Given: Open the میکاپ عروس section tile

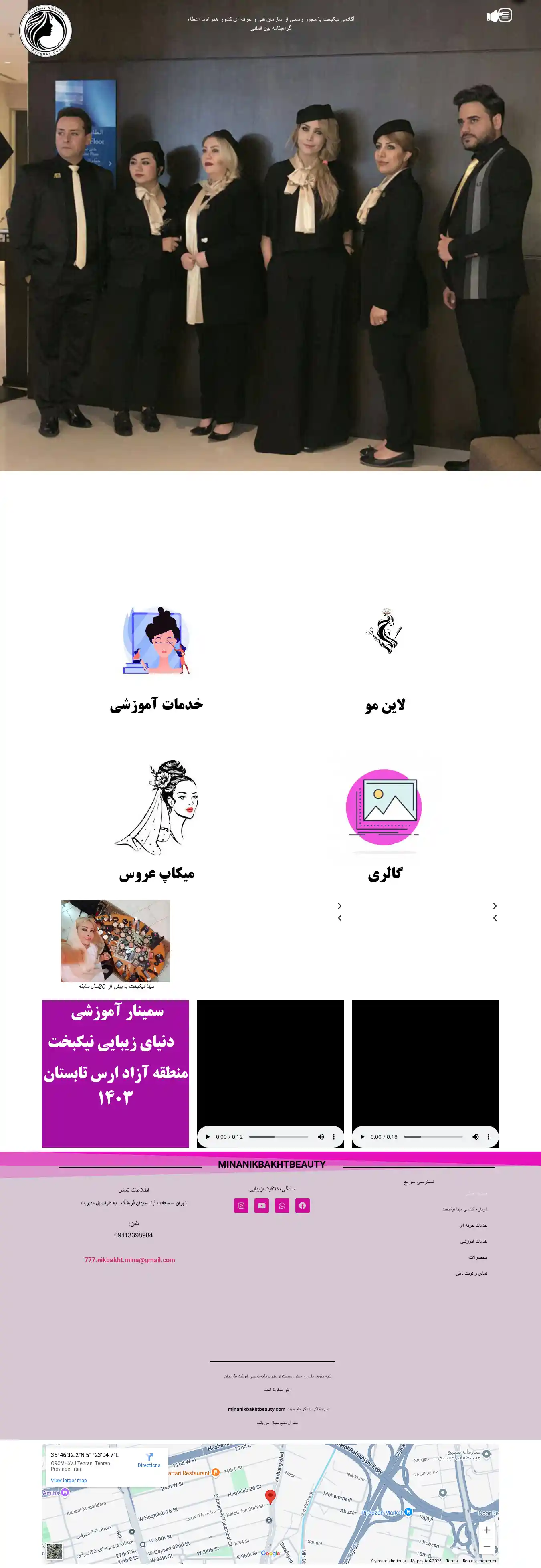Looking at the screenshot, I should pyautogui.click(x=156, y=873).
